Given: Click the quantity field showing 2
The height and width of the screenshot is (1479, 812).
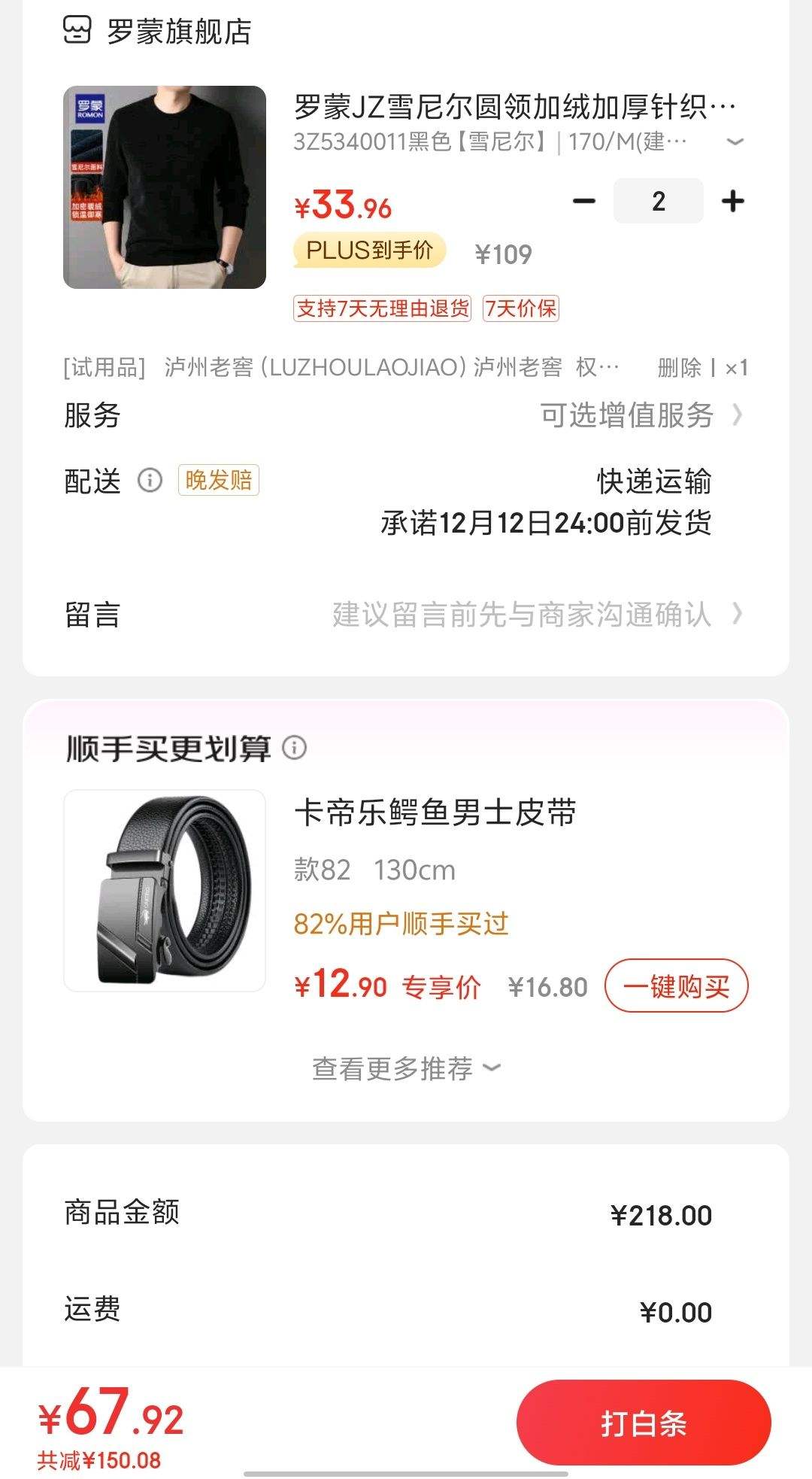Looking at the screenshot, I should click(658, 201).
